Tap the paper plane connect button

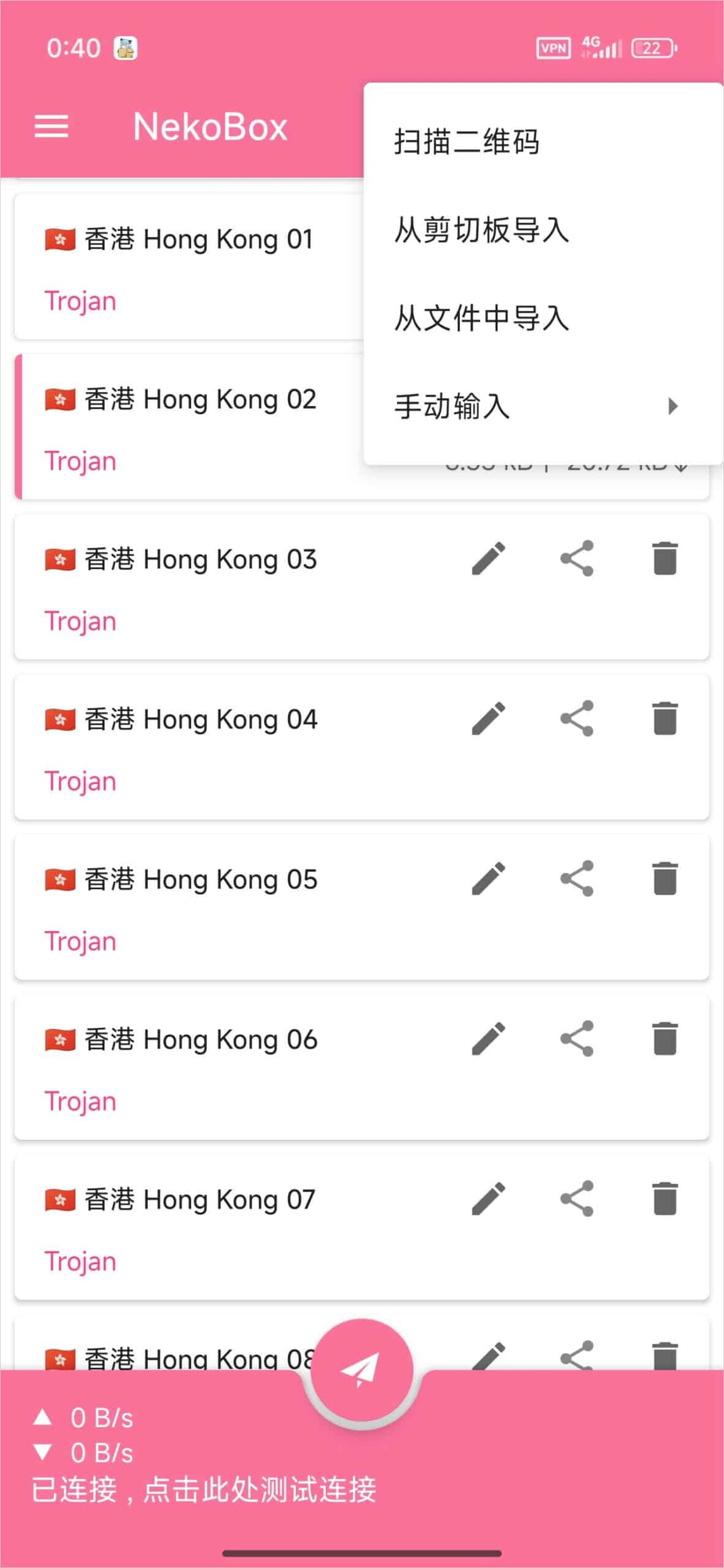tap(361, 1370)
